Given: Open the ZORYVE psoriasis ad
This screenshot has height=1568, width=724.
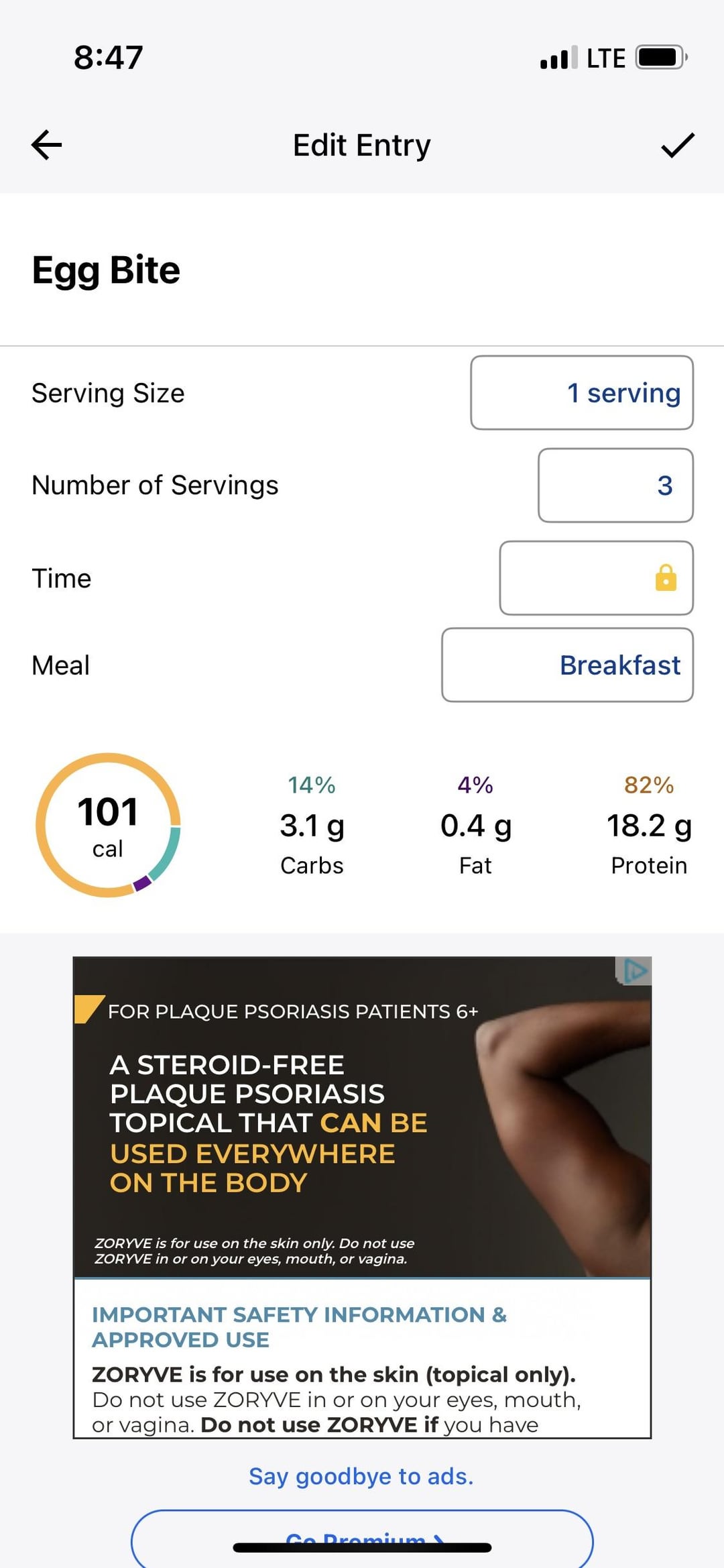Looking at the screenshot, I should pos(362,1197).
